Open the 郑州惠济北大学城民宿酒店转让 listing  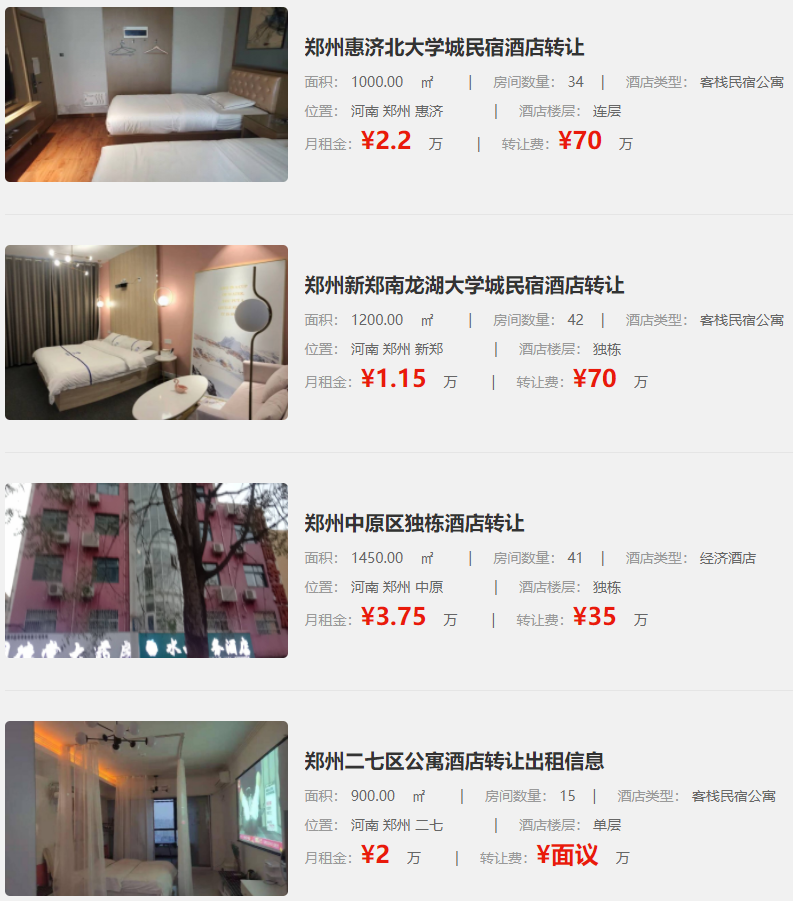(x=444, y=47)
